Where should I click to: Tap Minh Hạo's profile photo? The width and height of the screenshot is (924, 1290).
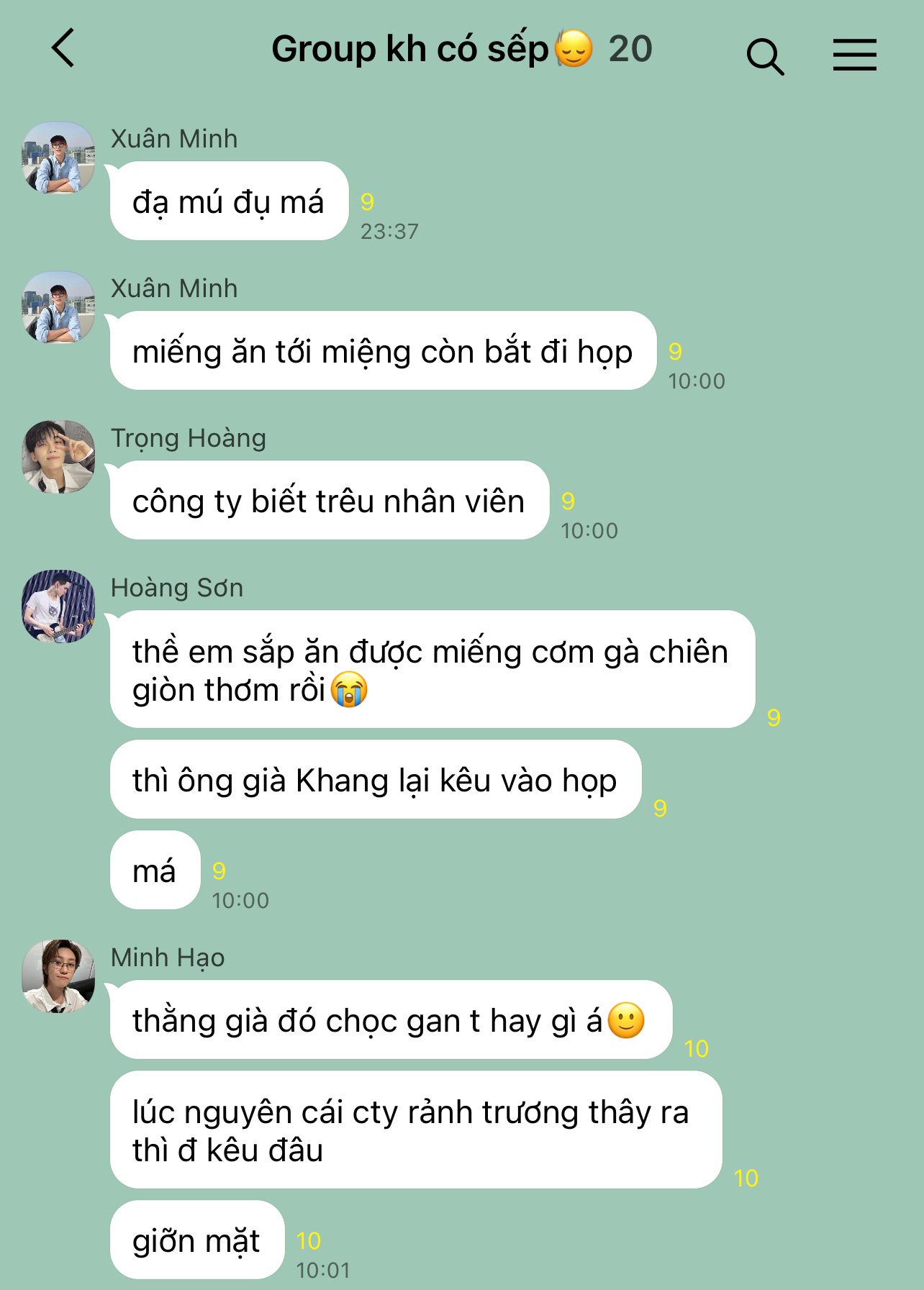pyautogui.click(x=58, y=976)
